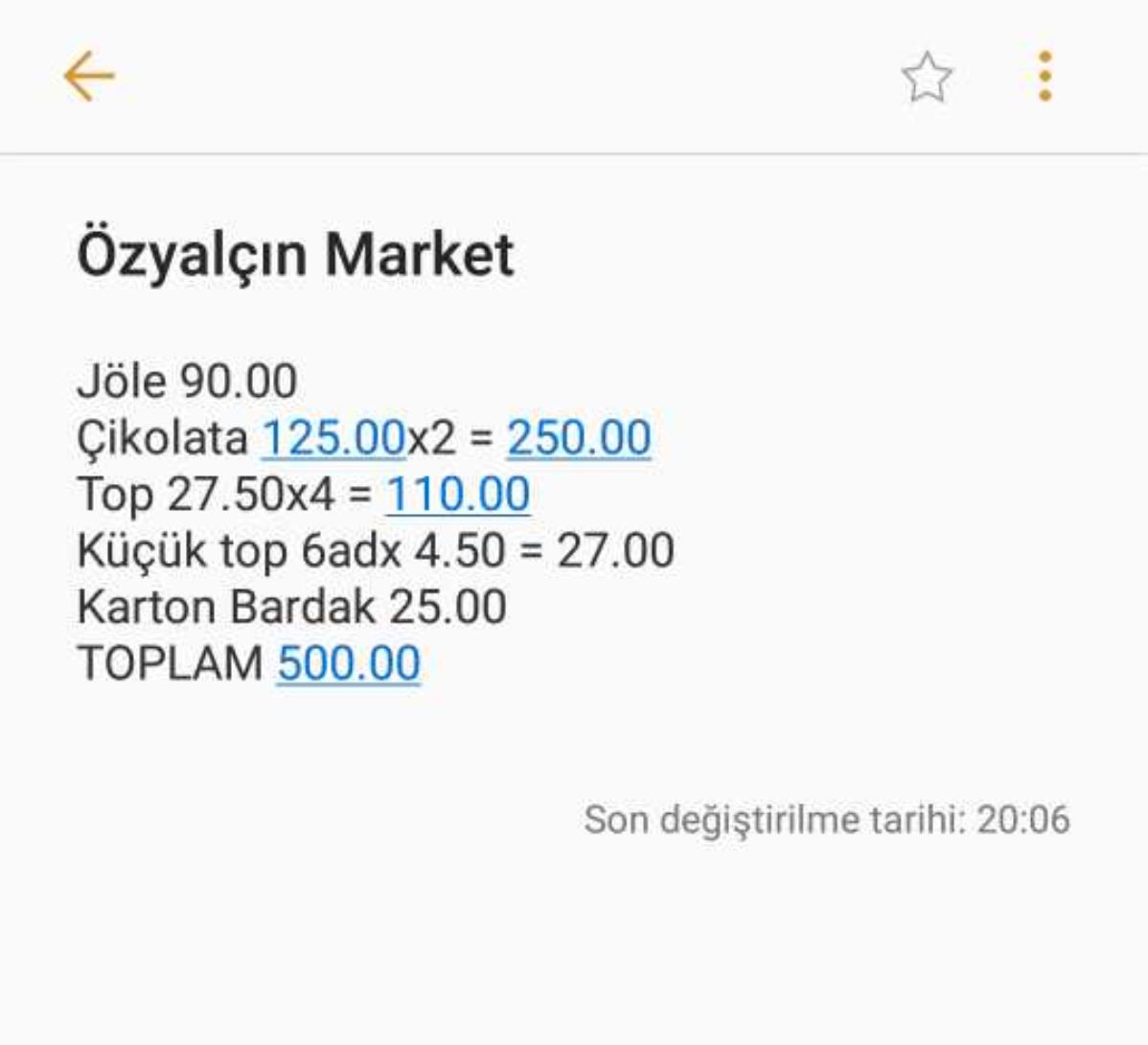Tap the linked number 125.00
Viewport: 1148px width, 1045px height.
[x=333, y=438]
